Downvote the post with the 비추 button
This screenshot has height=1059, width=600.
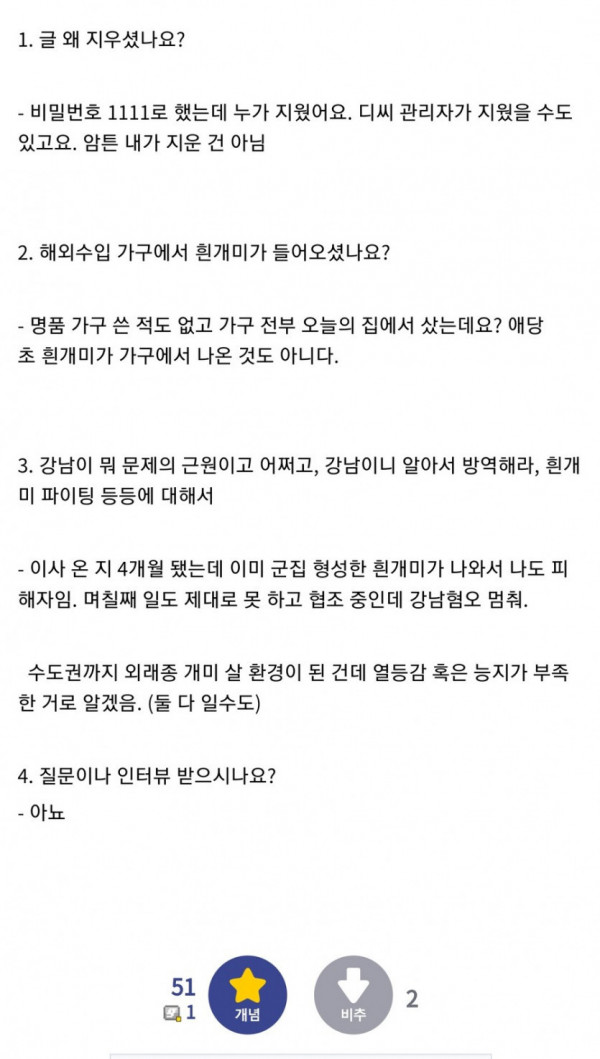pos(353,995)
